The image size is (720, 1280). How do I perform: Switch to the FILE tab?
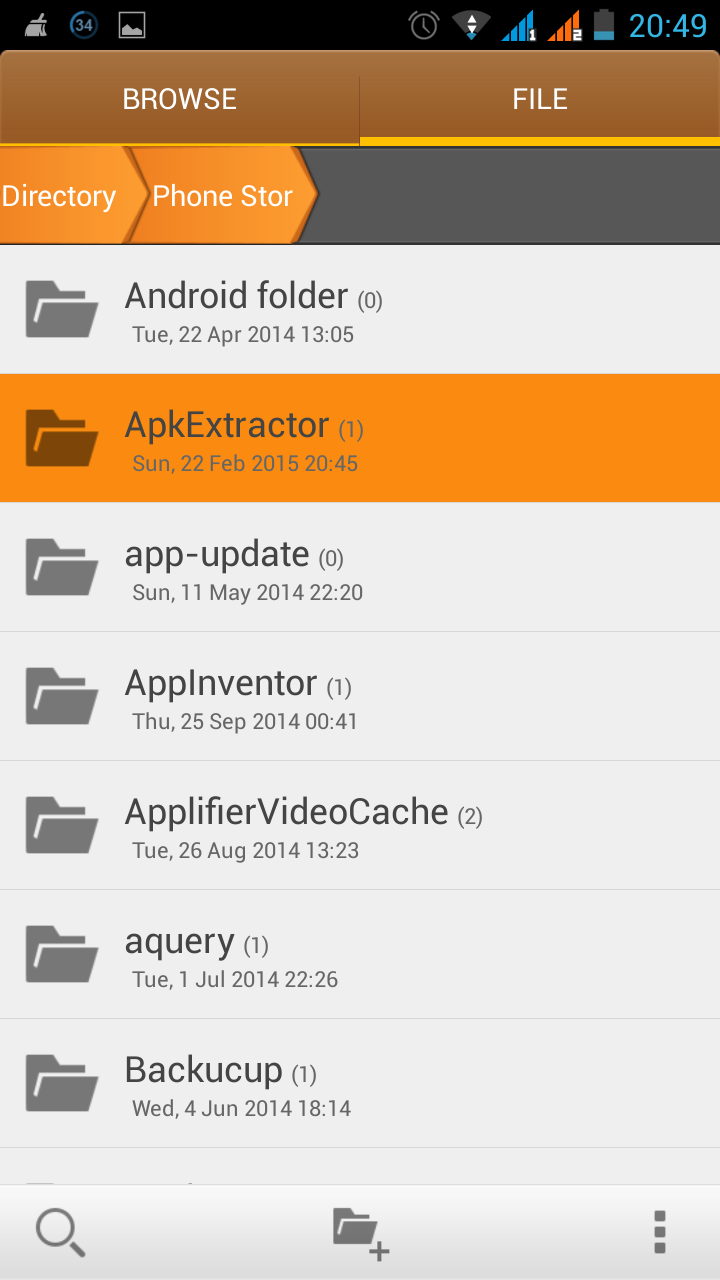click(x=539, y=98)
